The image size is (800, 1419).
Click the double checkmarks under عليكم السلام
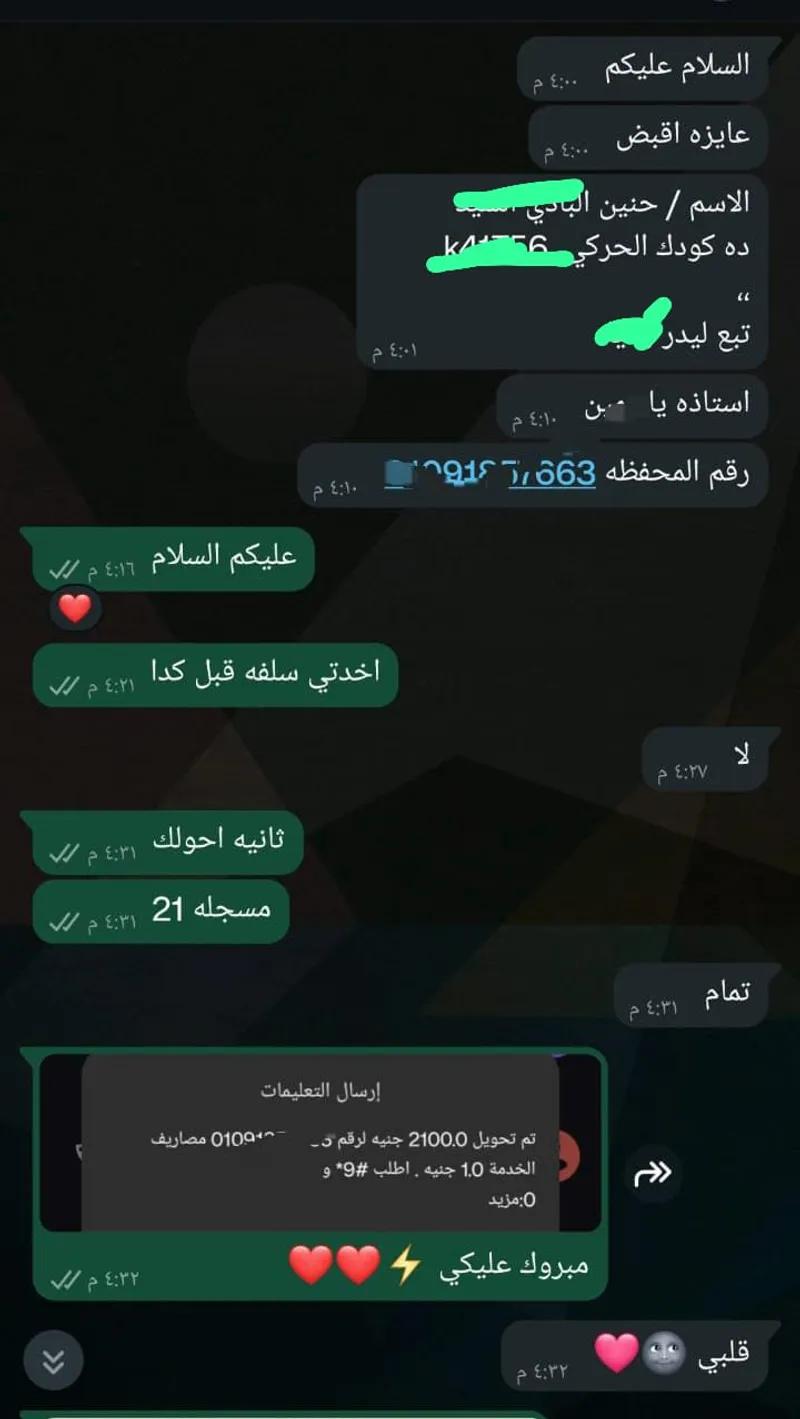pyautogui.click(x=63, y=570)
